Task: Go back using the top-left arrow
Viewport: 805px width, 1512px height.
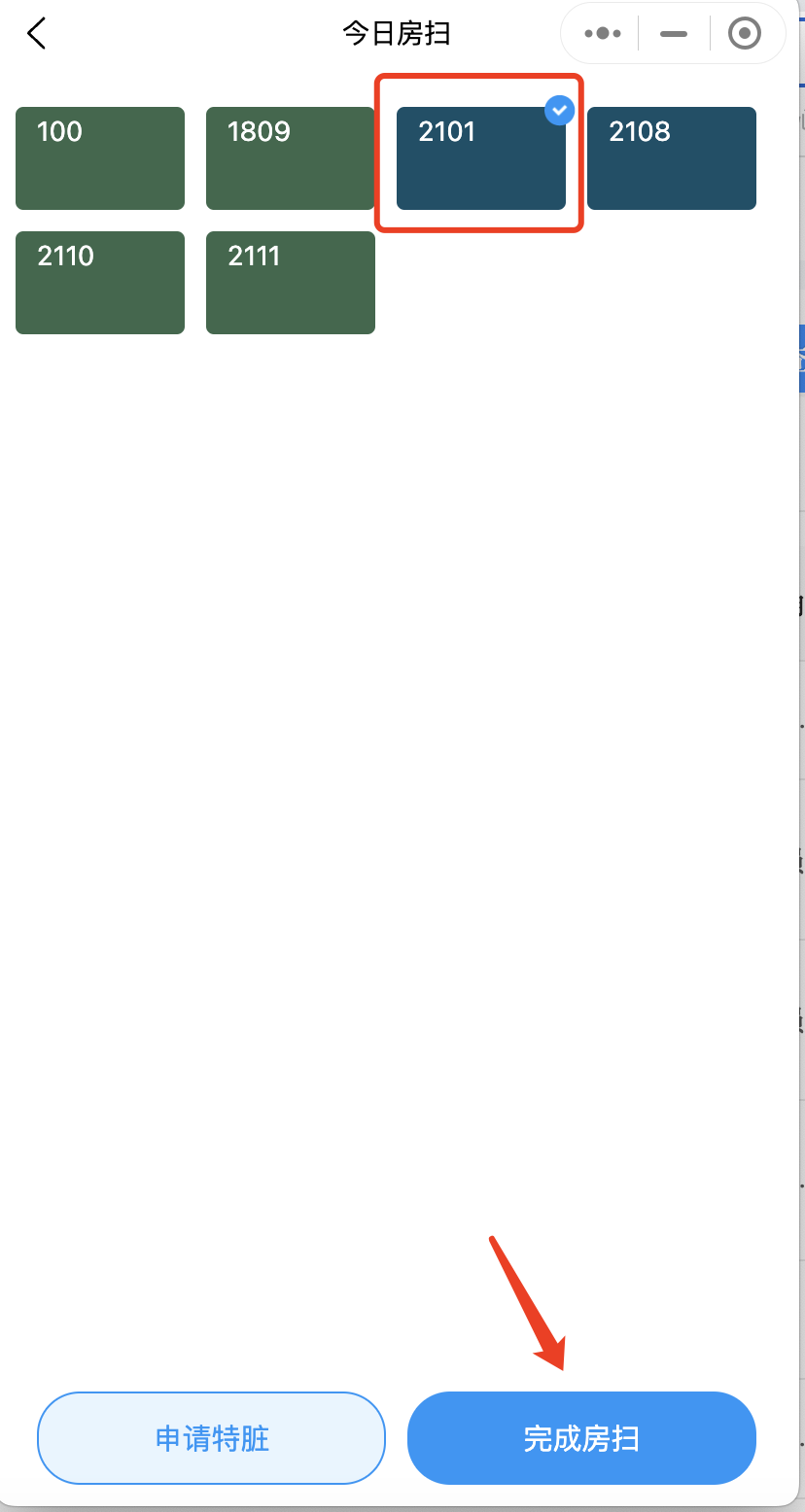Action: (37, 34)
